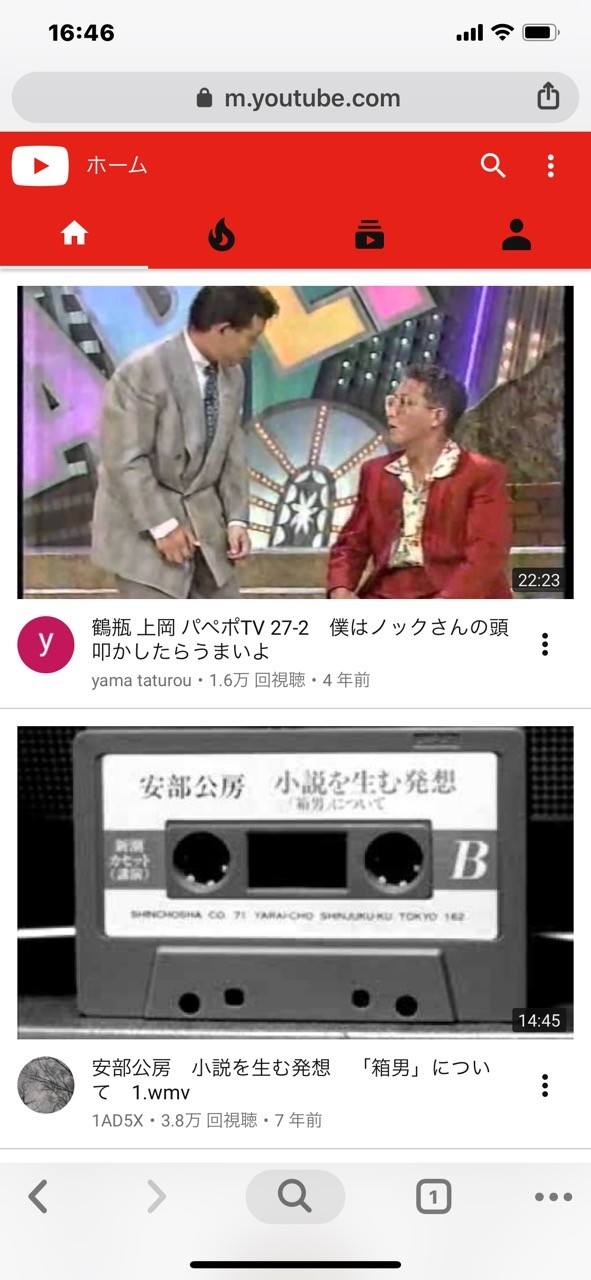Open the browser more-options menu
591x1280 pixels.
[x=553, y=1197]
